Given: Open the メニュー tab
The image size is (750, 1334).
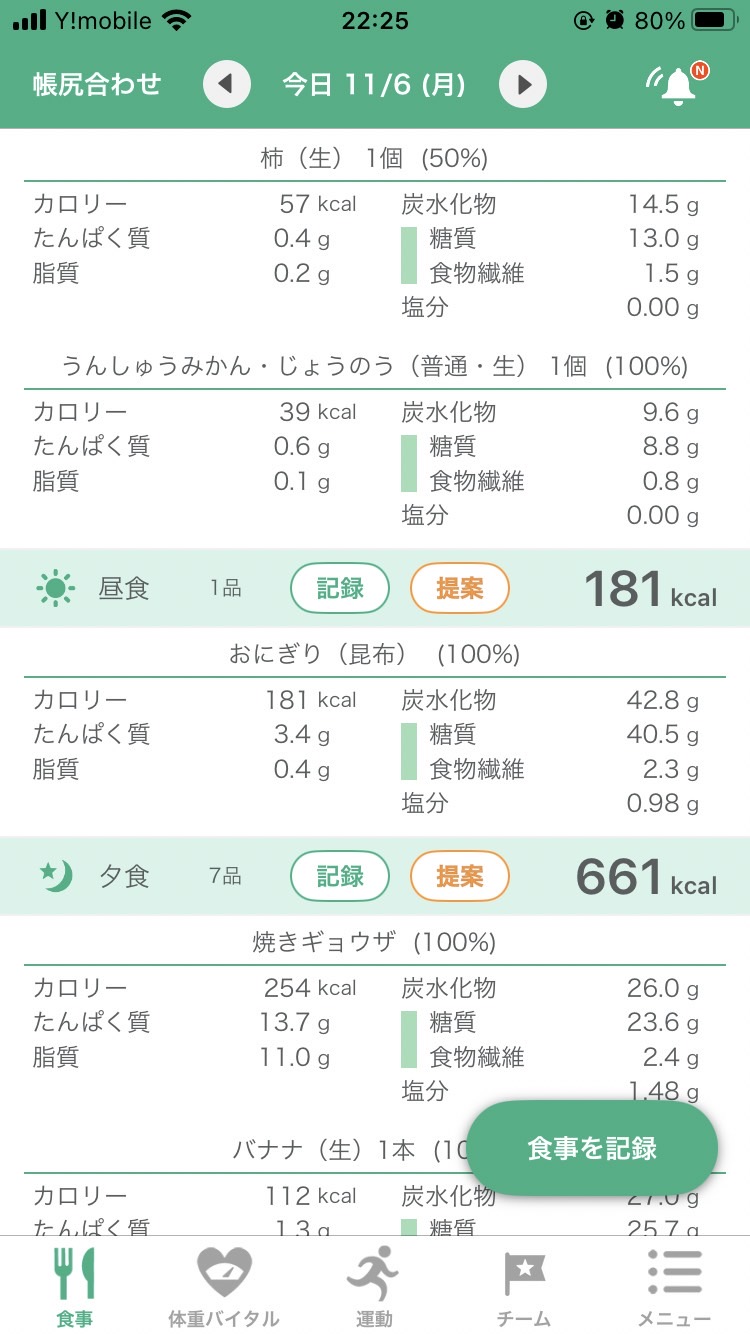Looking at the screenshot, I should (674, 1287).
